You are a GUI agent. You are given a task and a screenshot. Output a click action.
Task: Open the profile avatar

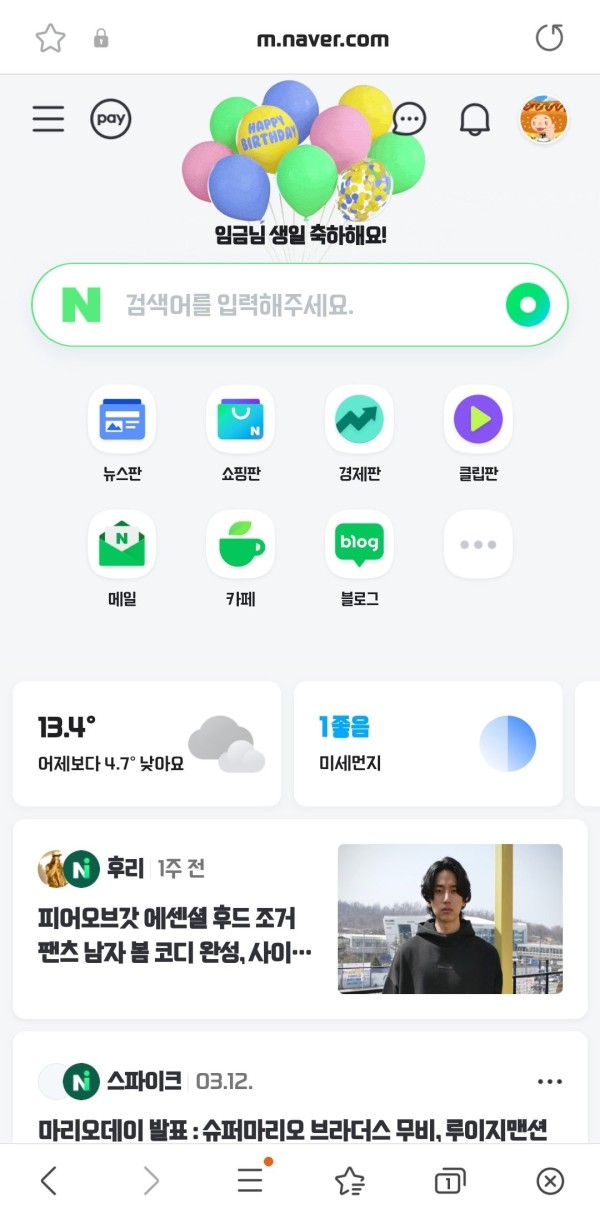(x=543, y=120)
